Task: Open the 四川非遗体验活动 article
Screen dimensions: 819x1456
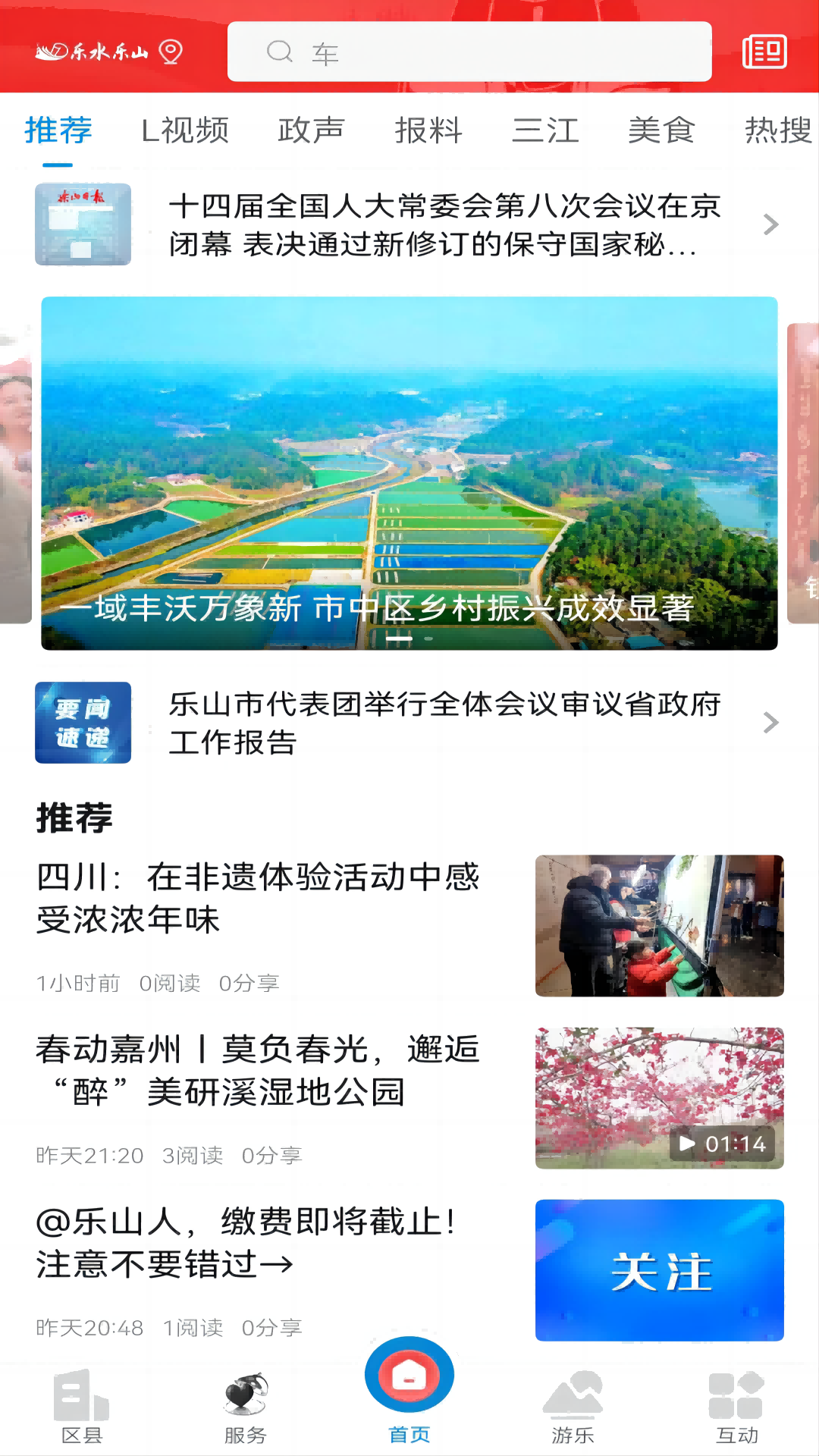Action: click(258, 899)
